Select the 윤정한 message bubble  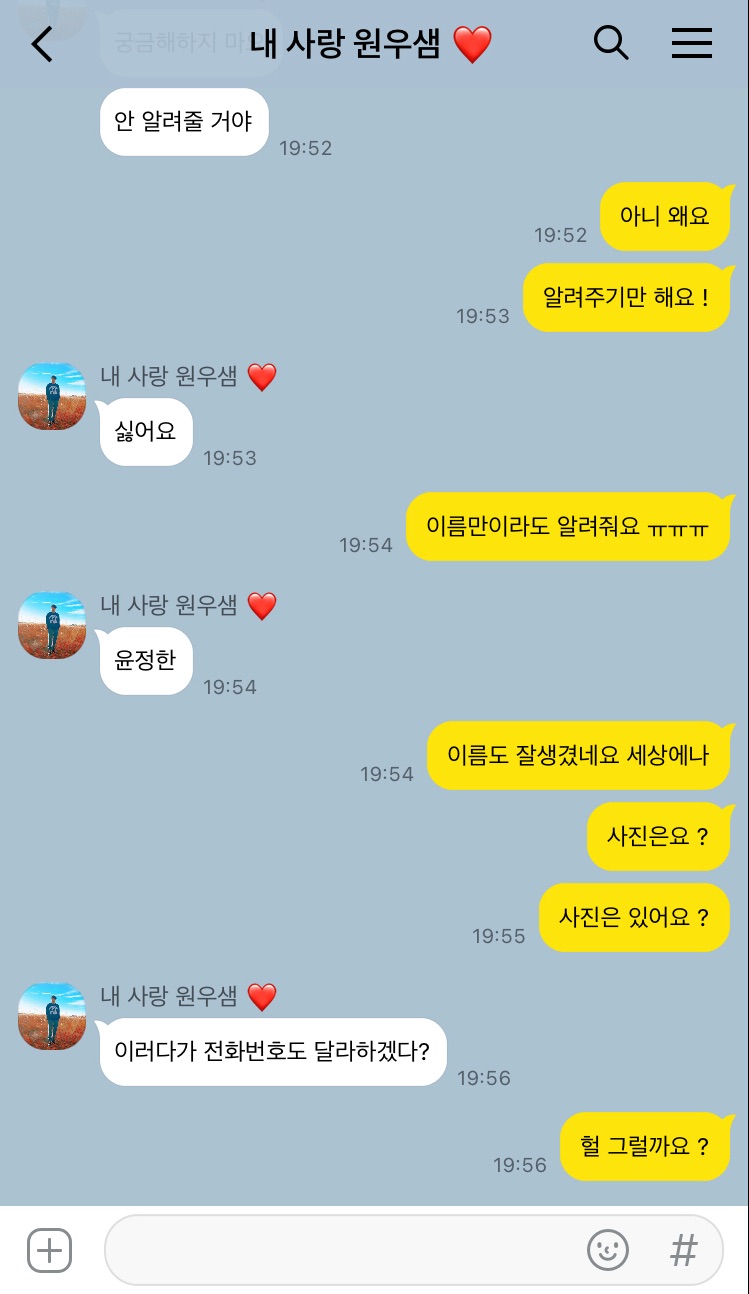pyautogui.click(x=145, y=661)
